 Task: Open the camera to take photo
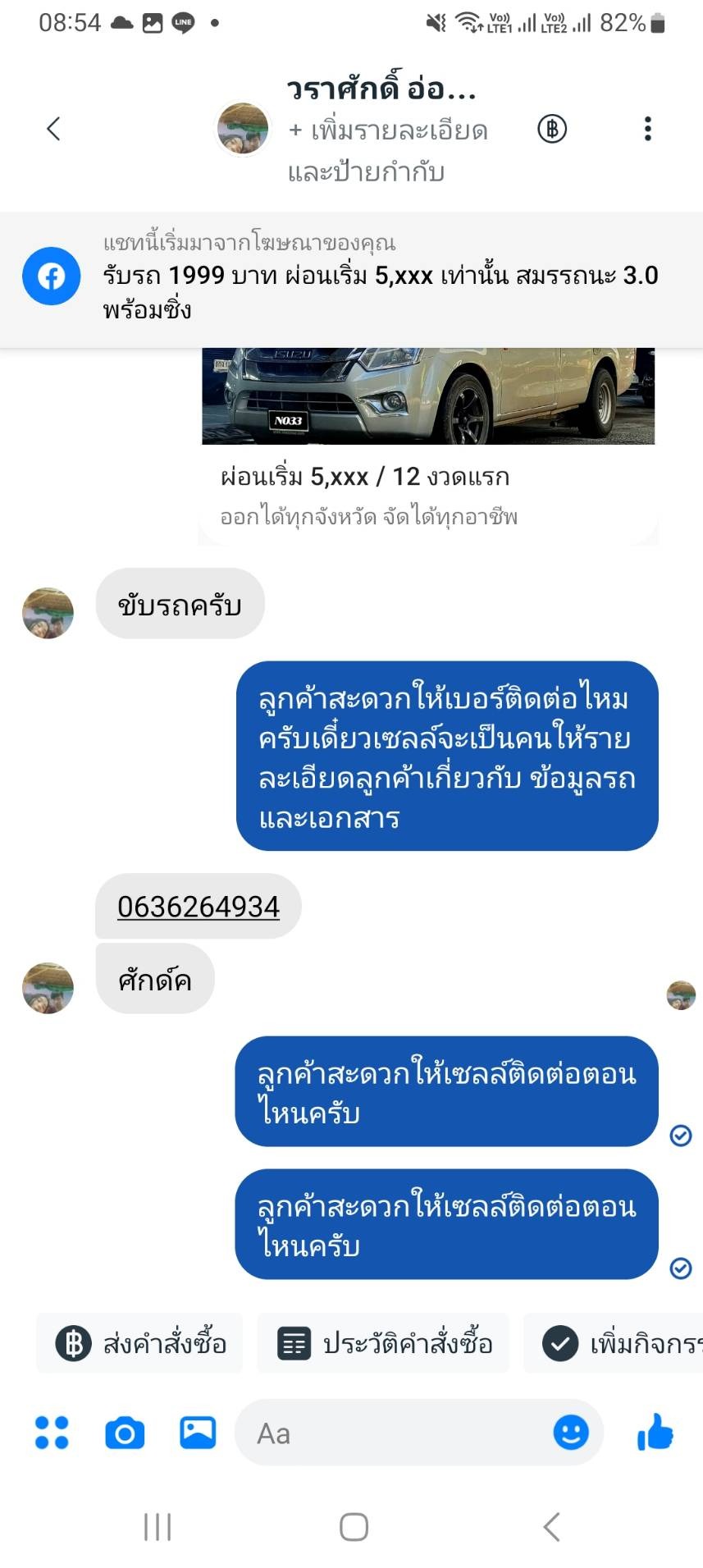(x=125, y=1433)
